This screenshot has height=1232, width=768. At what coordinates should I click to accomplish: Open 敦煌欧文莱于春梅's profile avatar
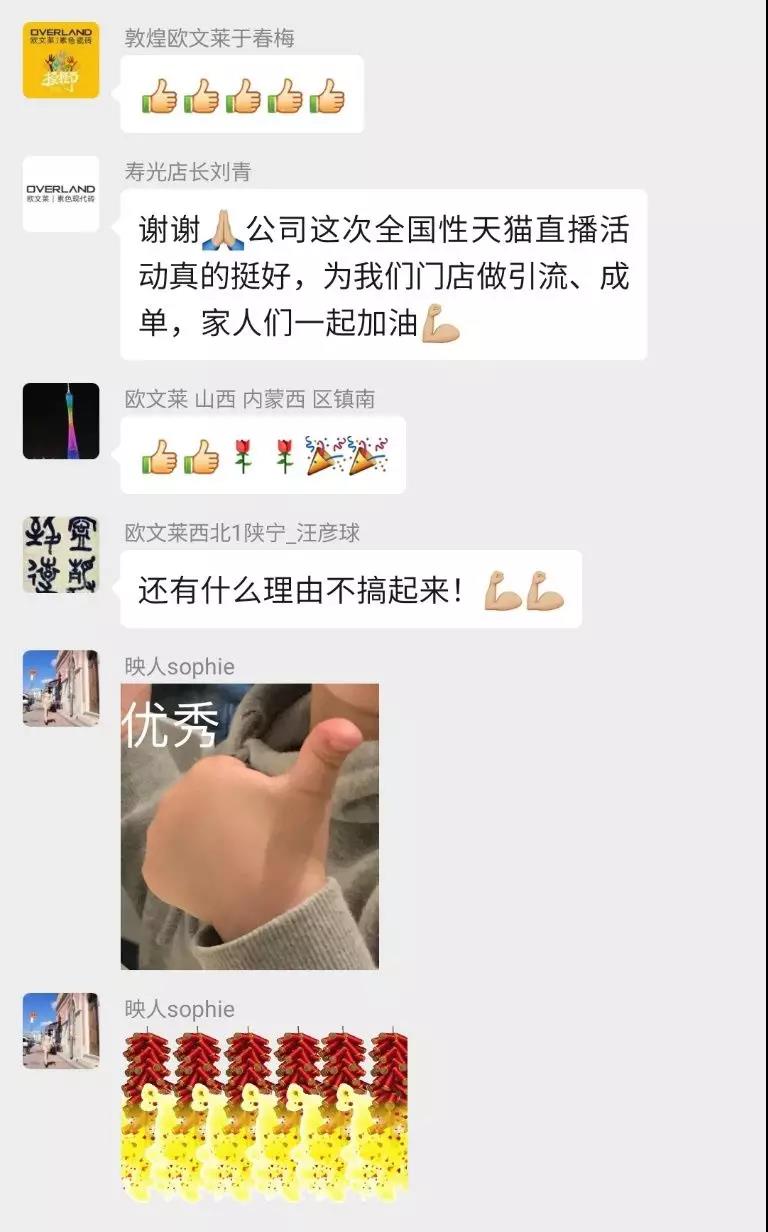click(61, 60)
